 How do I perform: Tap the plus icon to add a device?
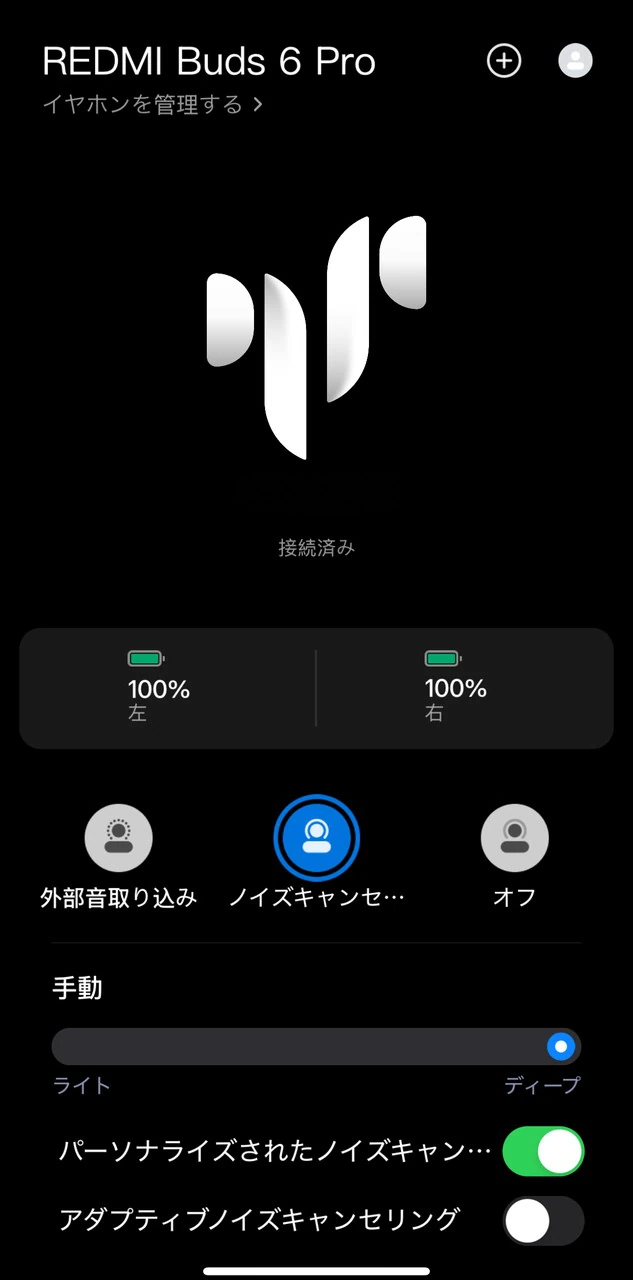click(x=504, y=61)
